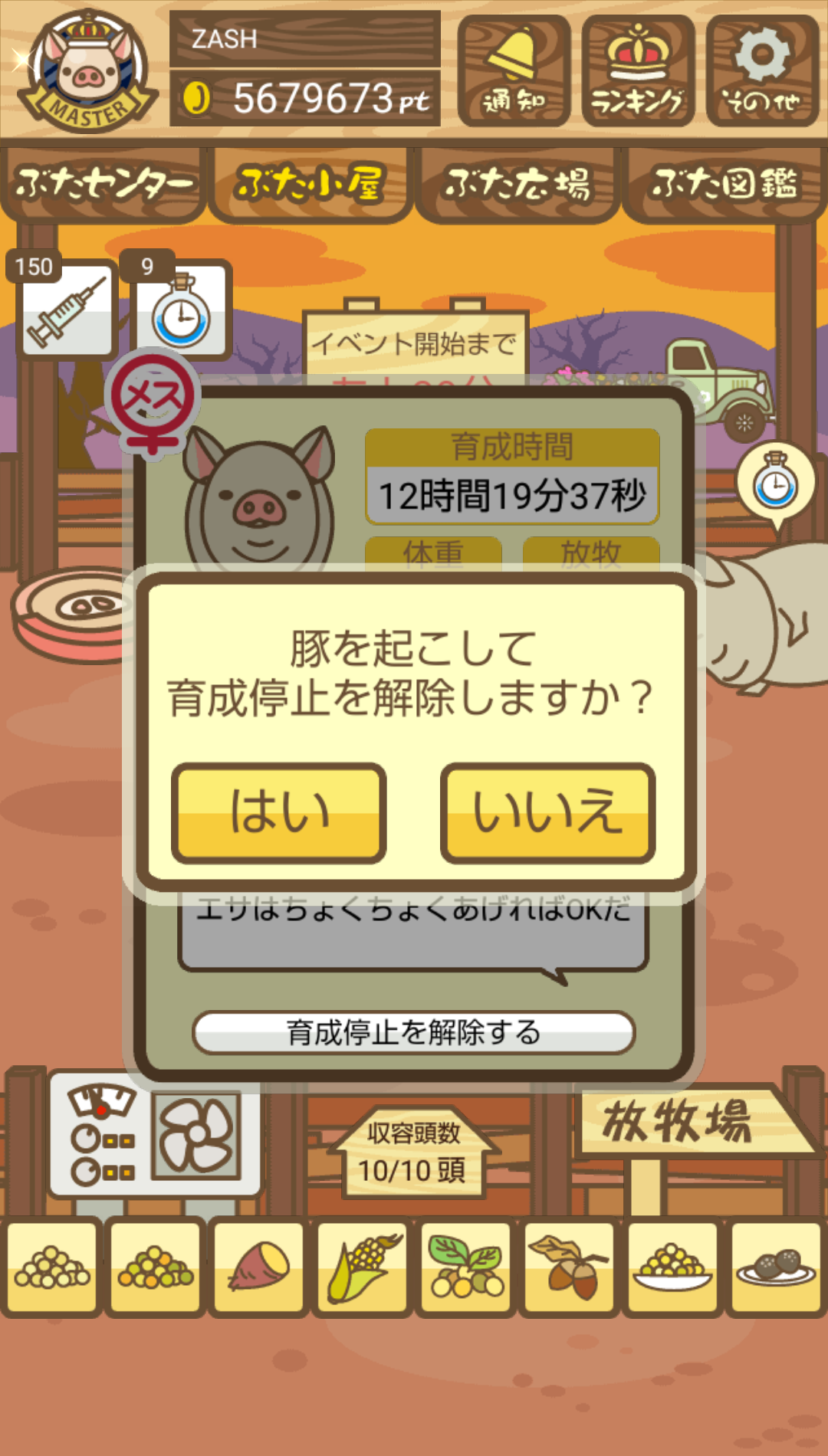Open the 通知 notifications bell
The image size is (828, 1456).
(x=514, y=71)
